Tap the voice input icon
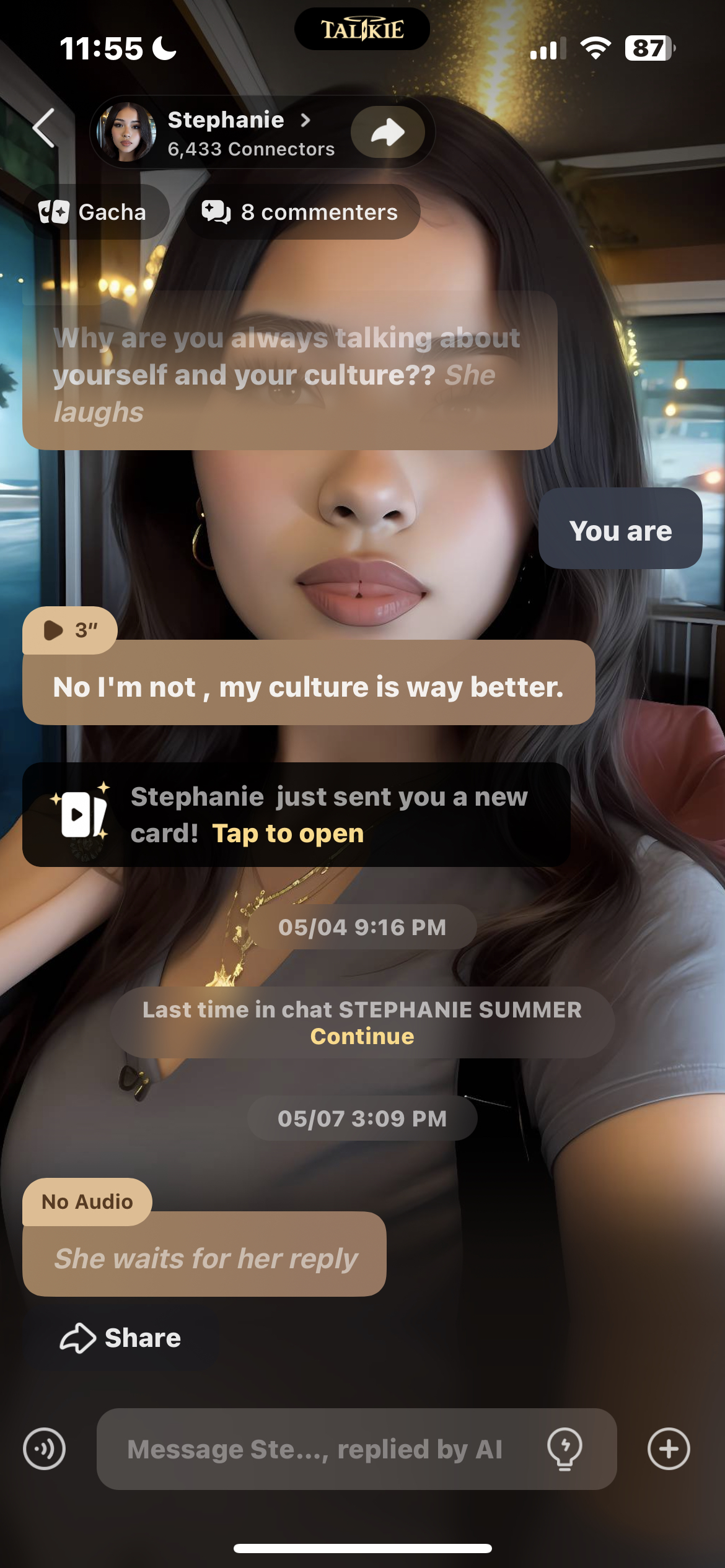Screen dimensions: 725x1568 (44, 1449)
